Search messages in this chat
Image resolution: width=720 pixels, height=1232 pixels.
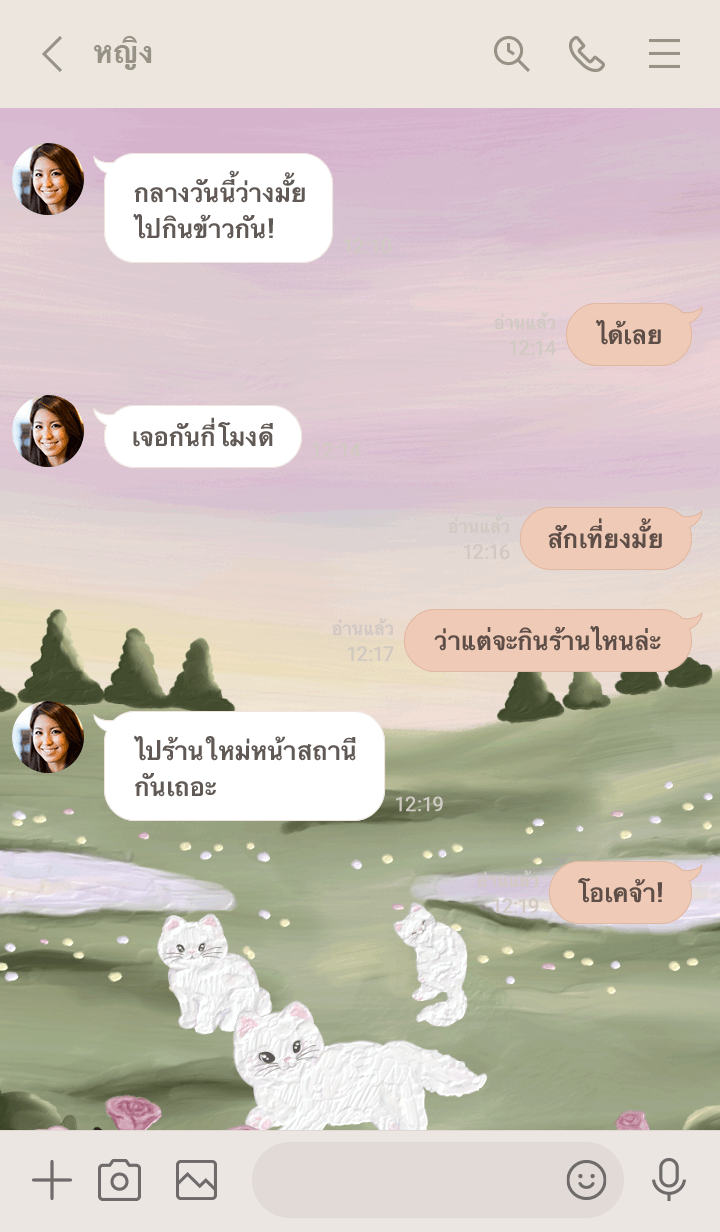coord(511,54)
